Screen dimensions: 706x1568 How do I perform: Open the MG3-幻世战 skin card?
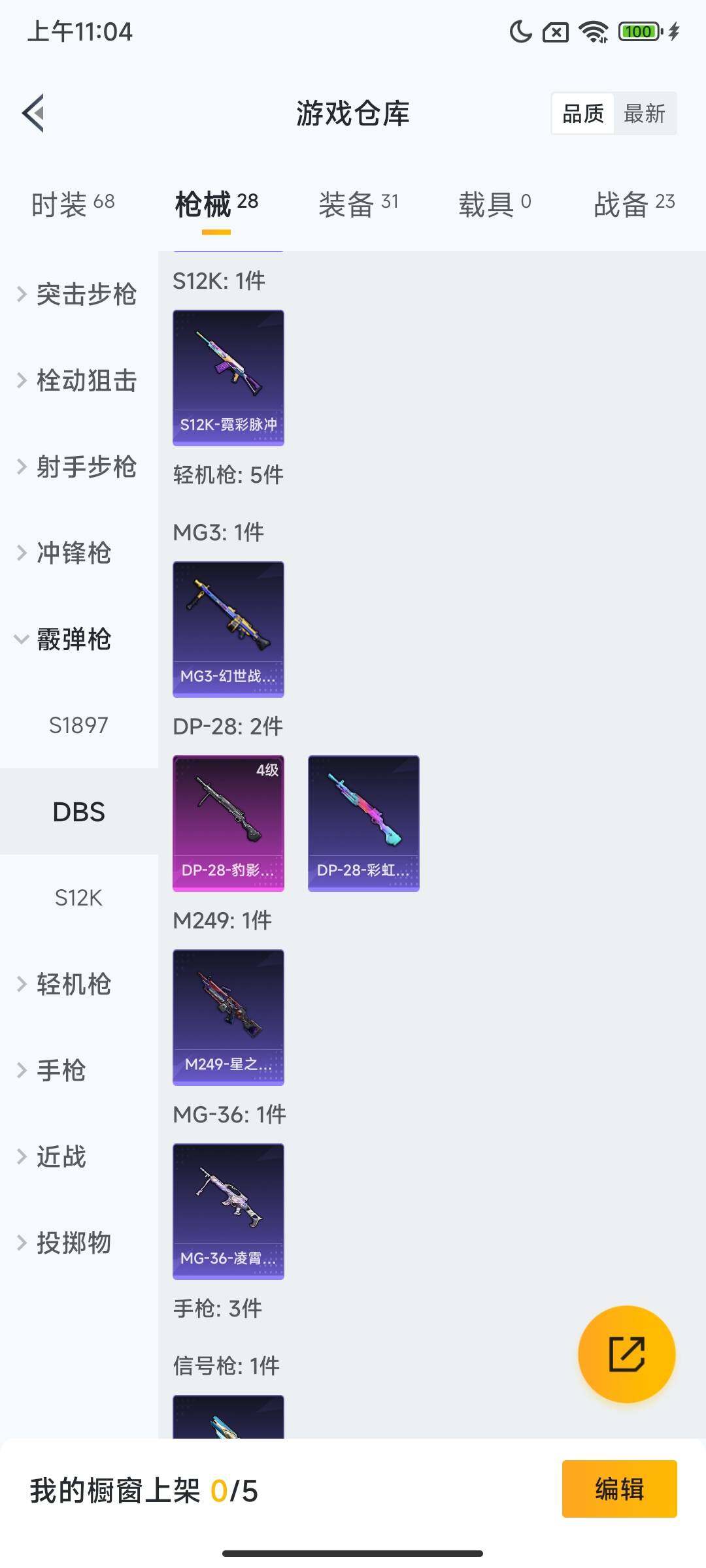(228, 629)
